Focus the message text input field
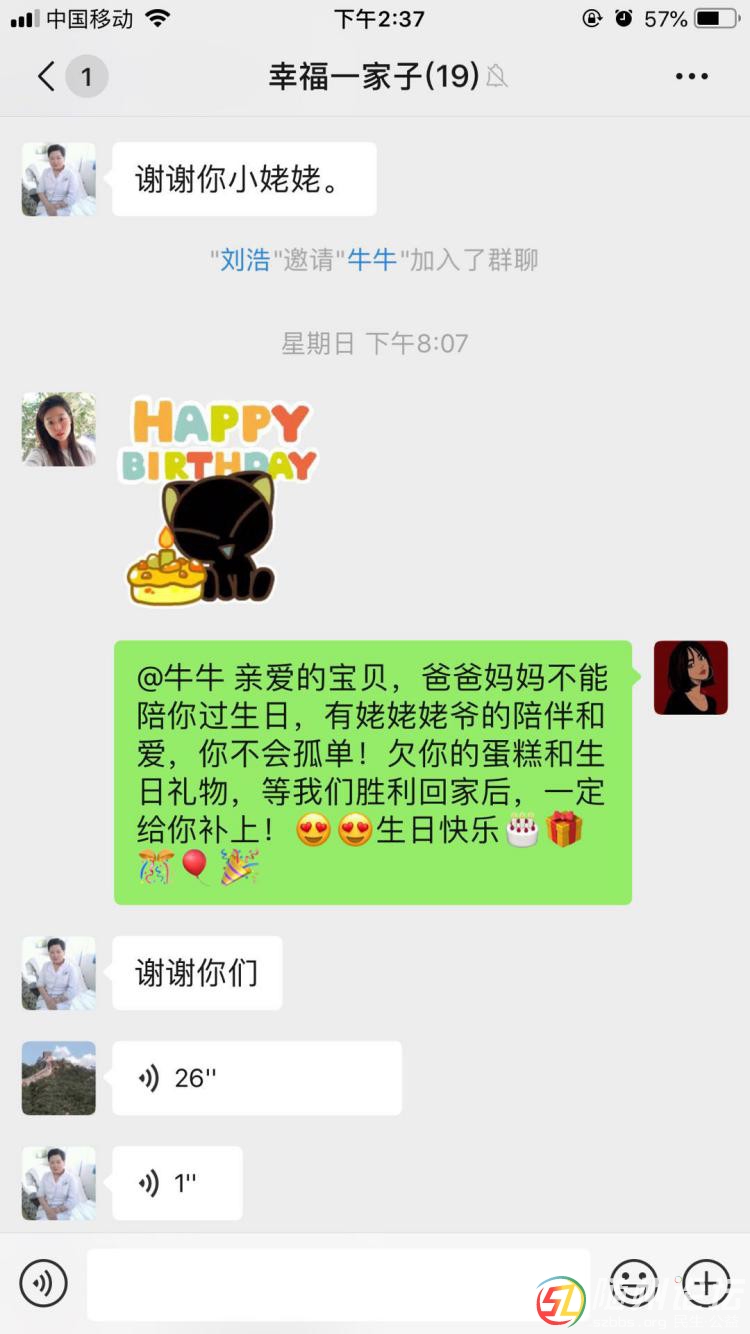750x1334 pixels. tap(338, 1283)
